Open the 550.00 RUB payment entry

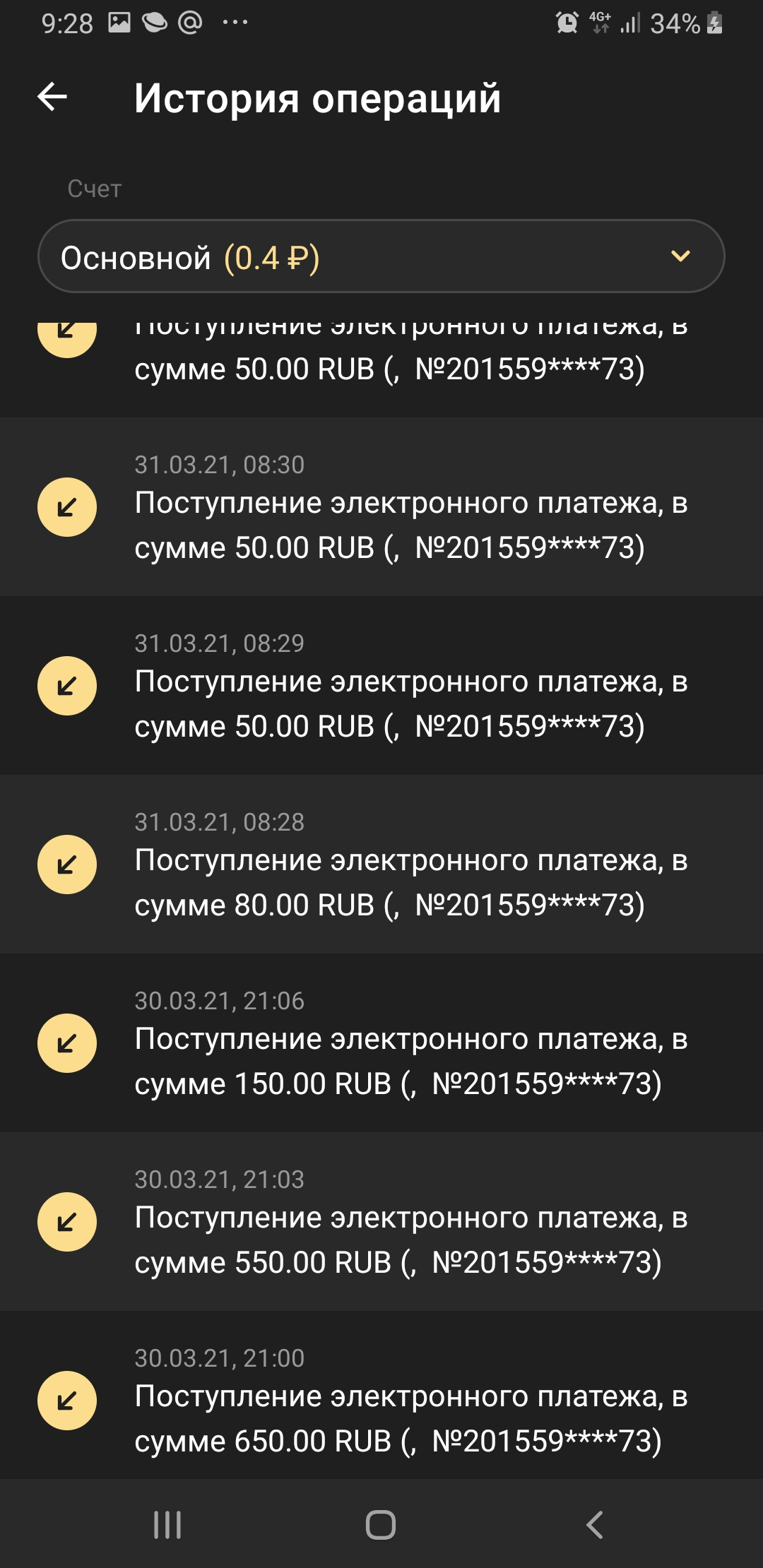coord(381,1222)
